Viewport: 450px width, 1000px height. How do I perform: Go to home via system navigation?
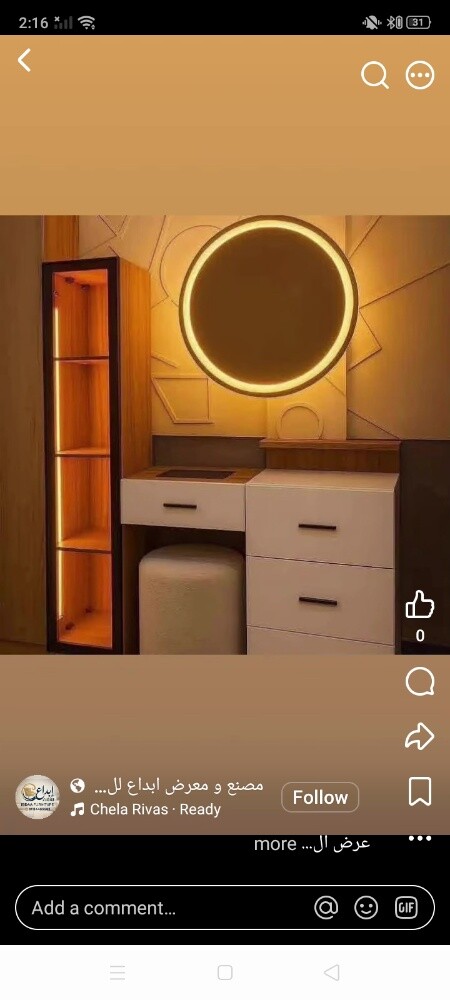pyautogui.click(x=225, y=972)
